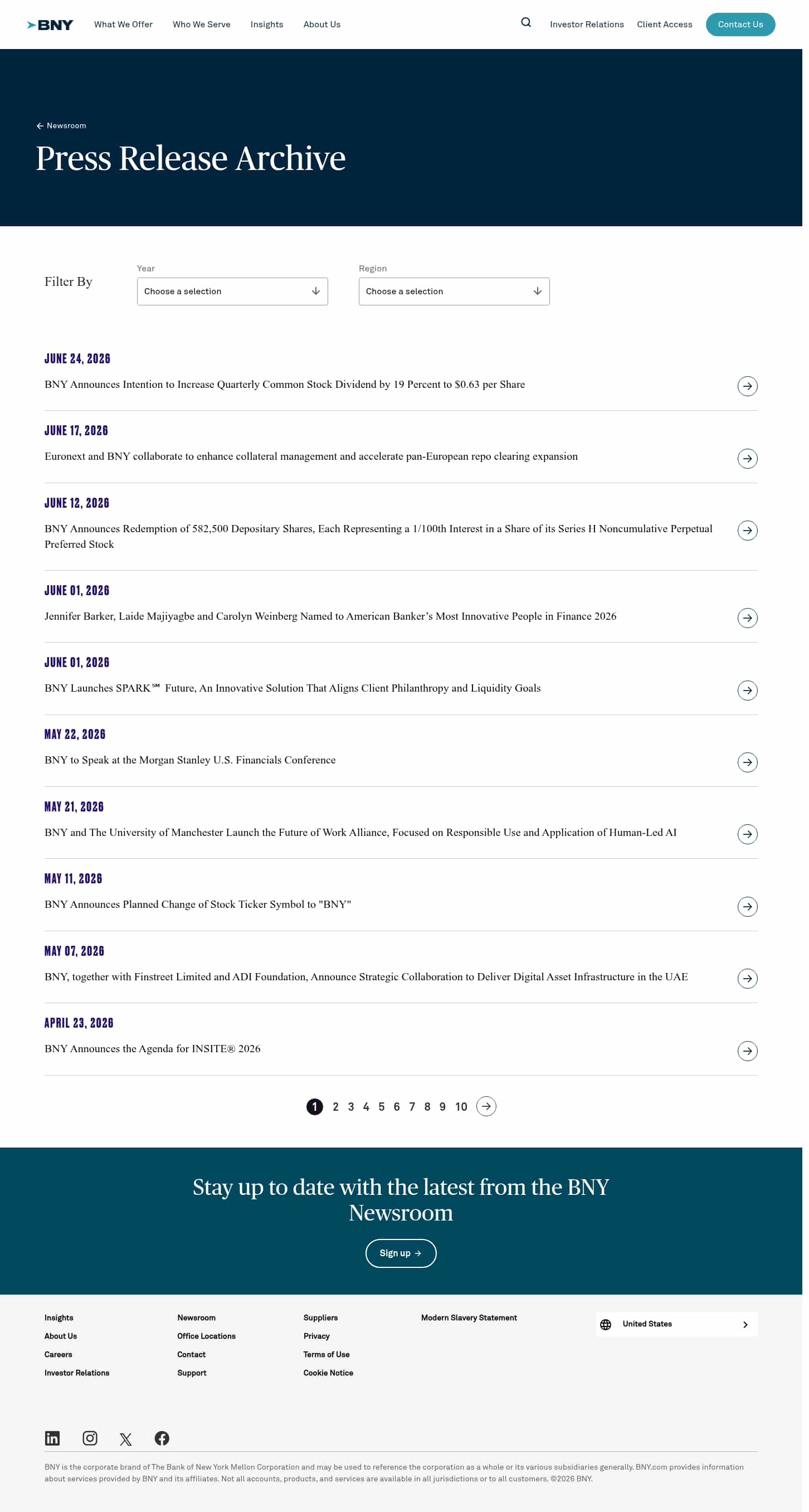Open the Euronext and BNY collaboration release
Image resolution: width=809 pixels, height=1512 pixels.
[311, 456]
